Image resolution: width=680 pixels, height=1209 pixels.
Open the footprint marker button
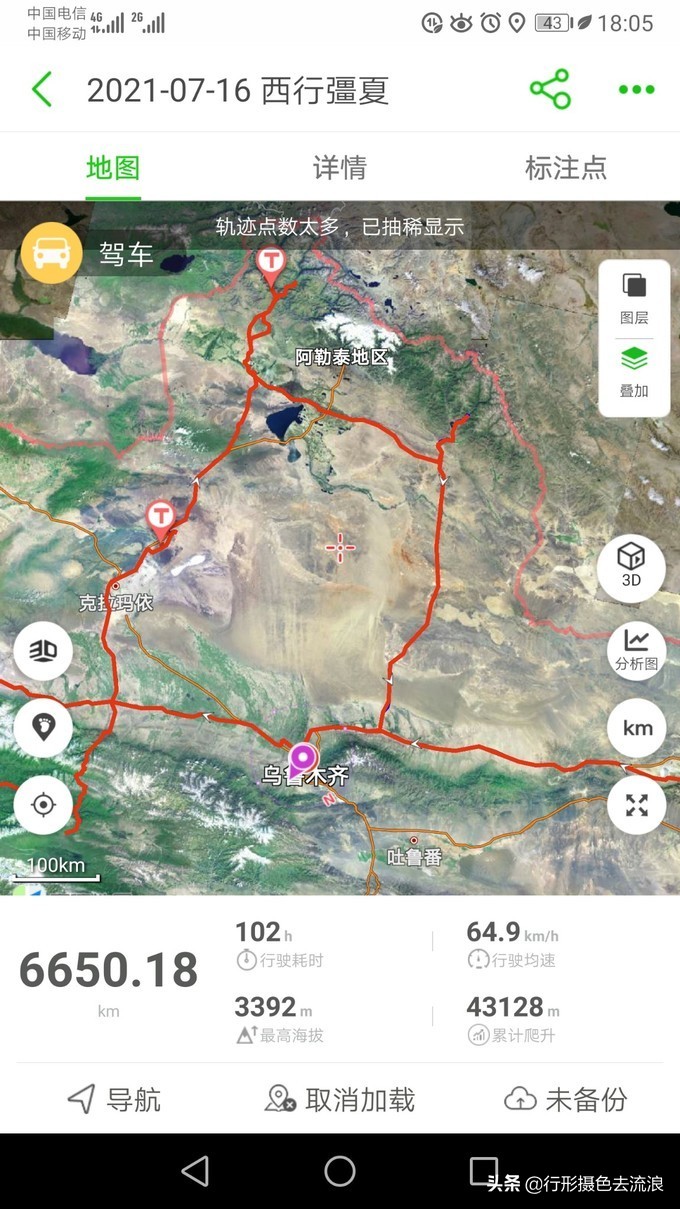point(43,727)
